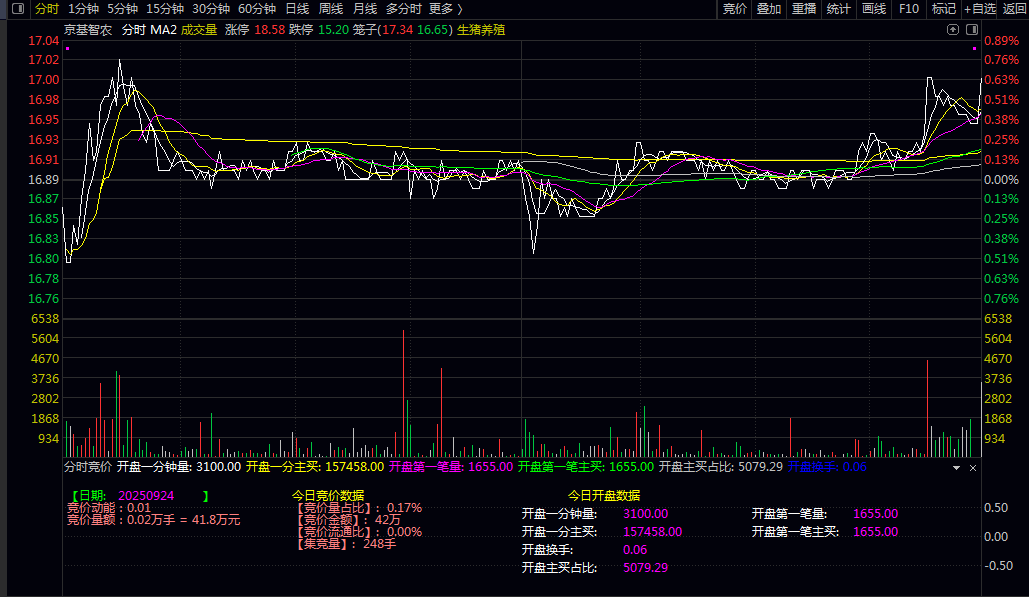Open the F10 company info
Screen dimensions: 1029x597
pyautogui.click(x=908, y=9)
